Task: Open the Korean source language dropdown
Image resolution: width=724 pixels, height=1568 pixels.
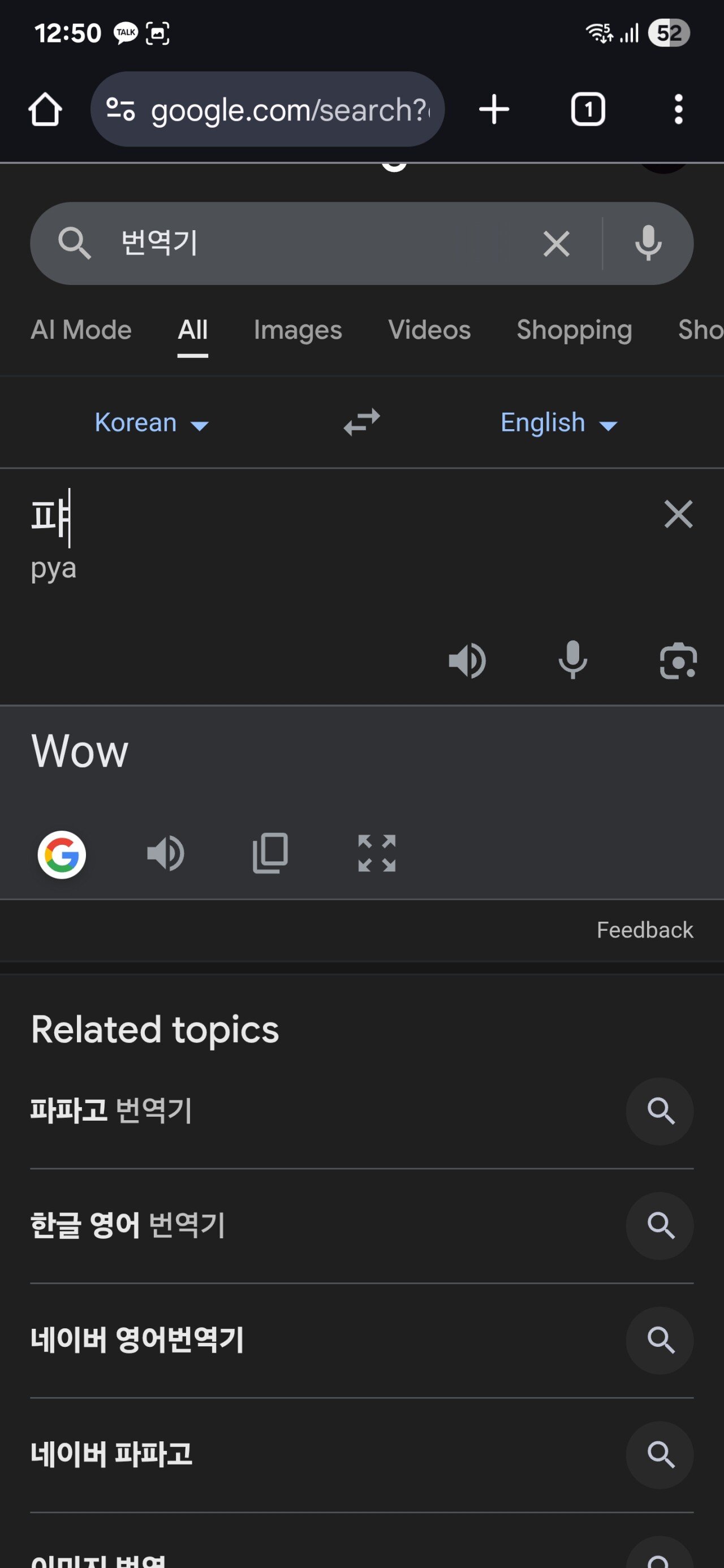Action: pos(152,422)
